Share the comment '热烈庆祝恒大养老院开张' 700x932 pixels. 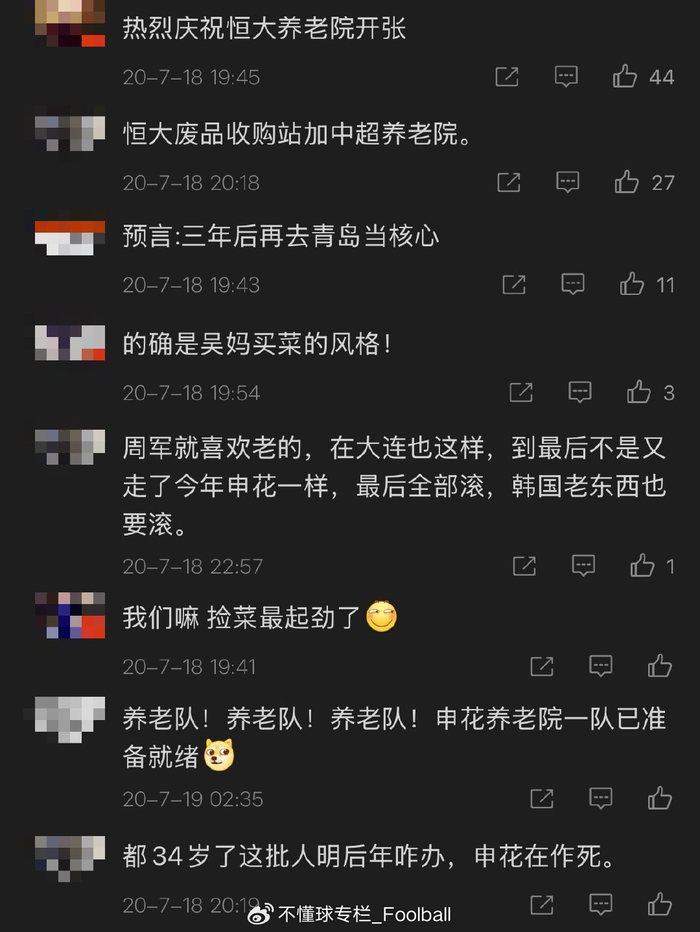(507, 77)
